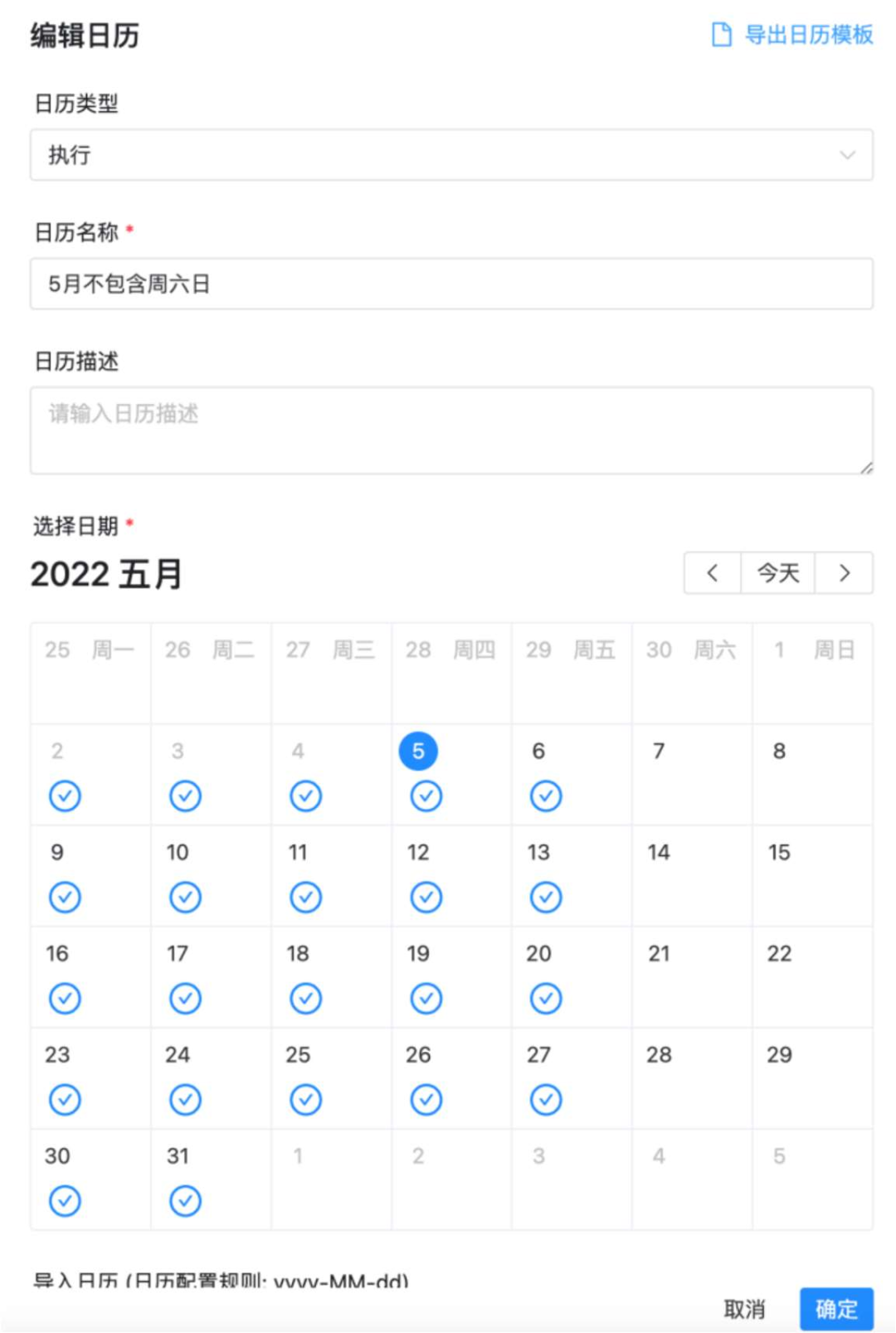Deselect the checkmark icon under May 11
This screenshot has height=1333, width=896.
tap(304, 897)
